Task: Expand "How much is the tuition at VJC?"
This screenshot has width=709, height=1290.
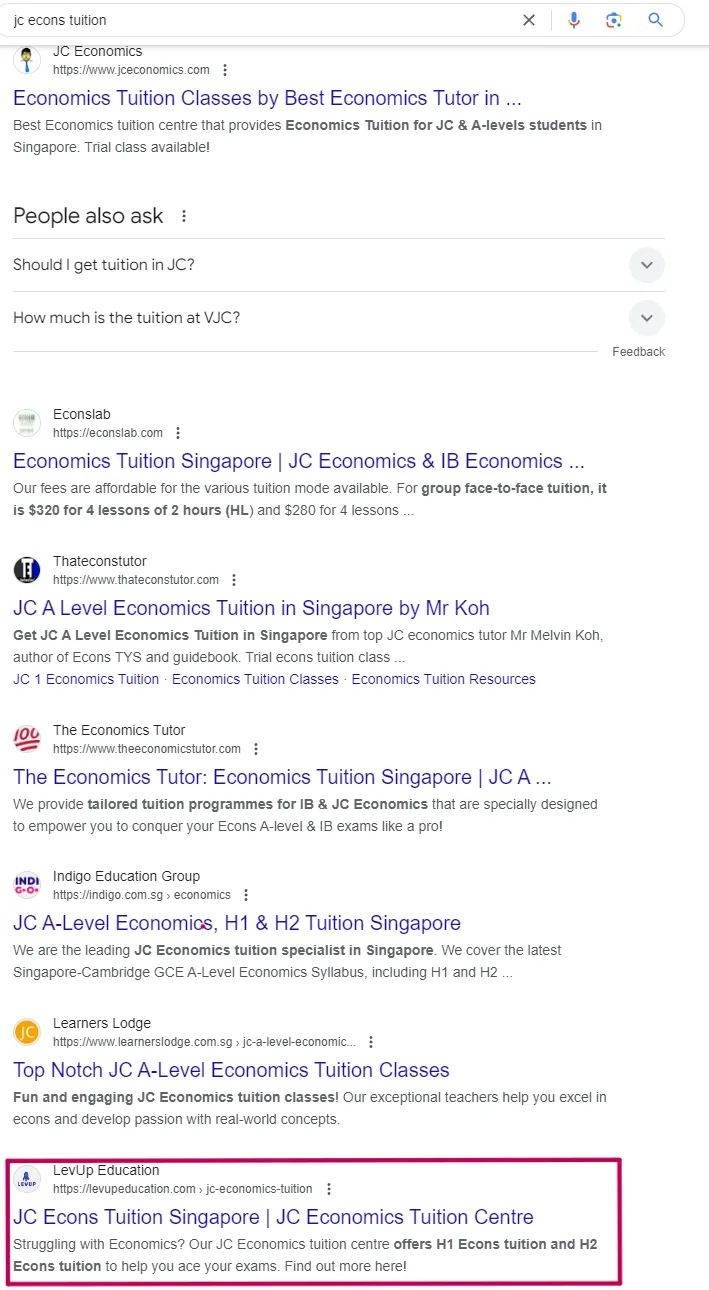Action: click(x=338, y=318)
